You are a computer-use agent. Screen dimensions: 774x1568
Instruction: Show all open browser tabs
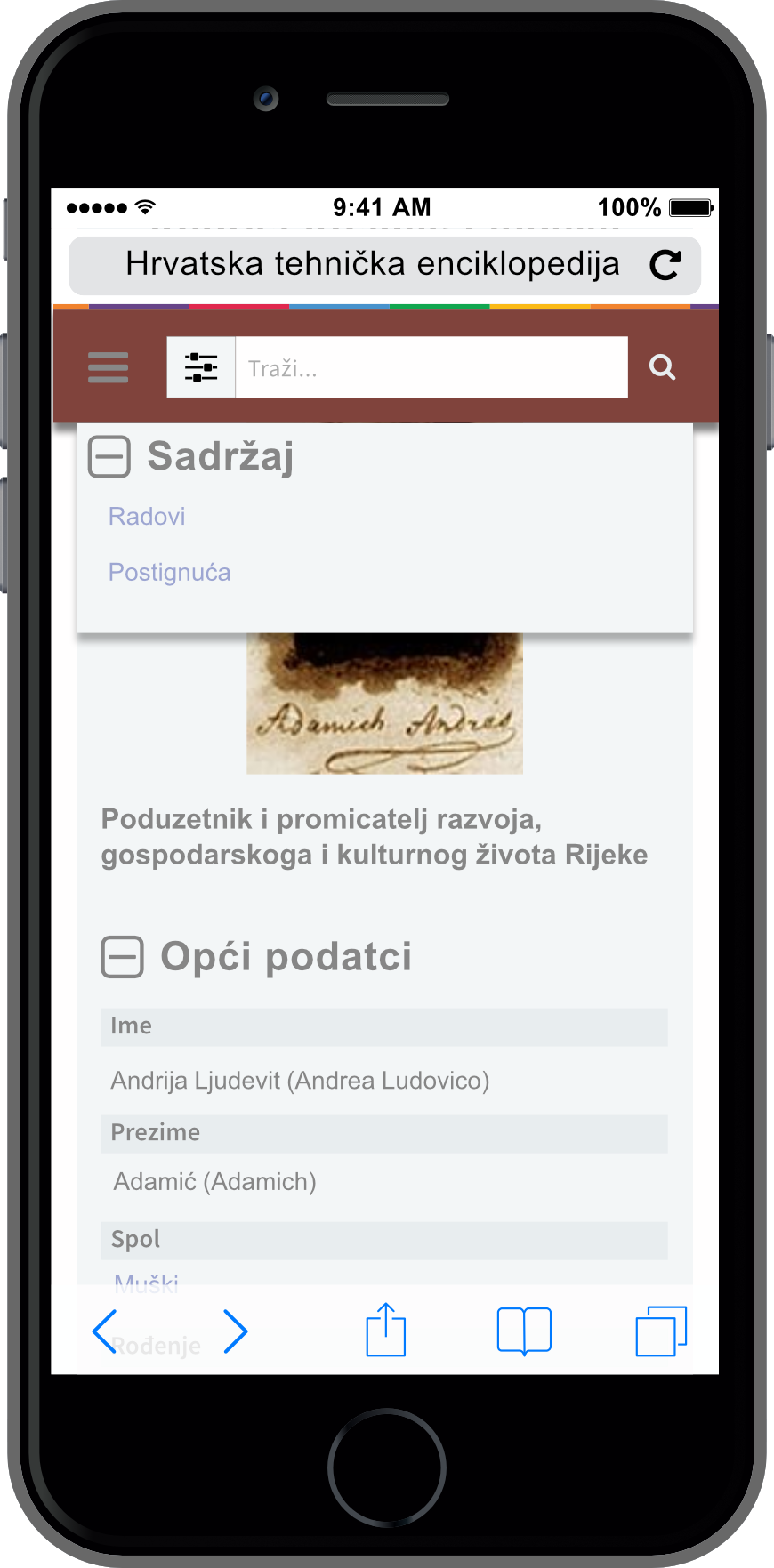661,1331
